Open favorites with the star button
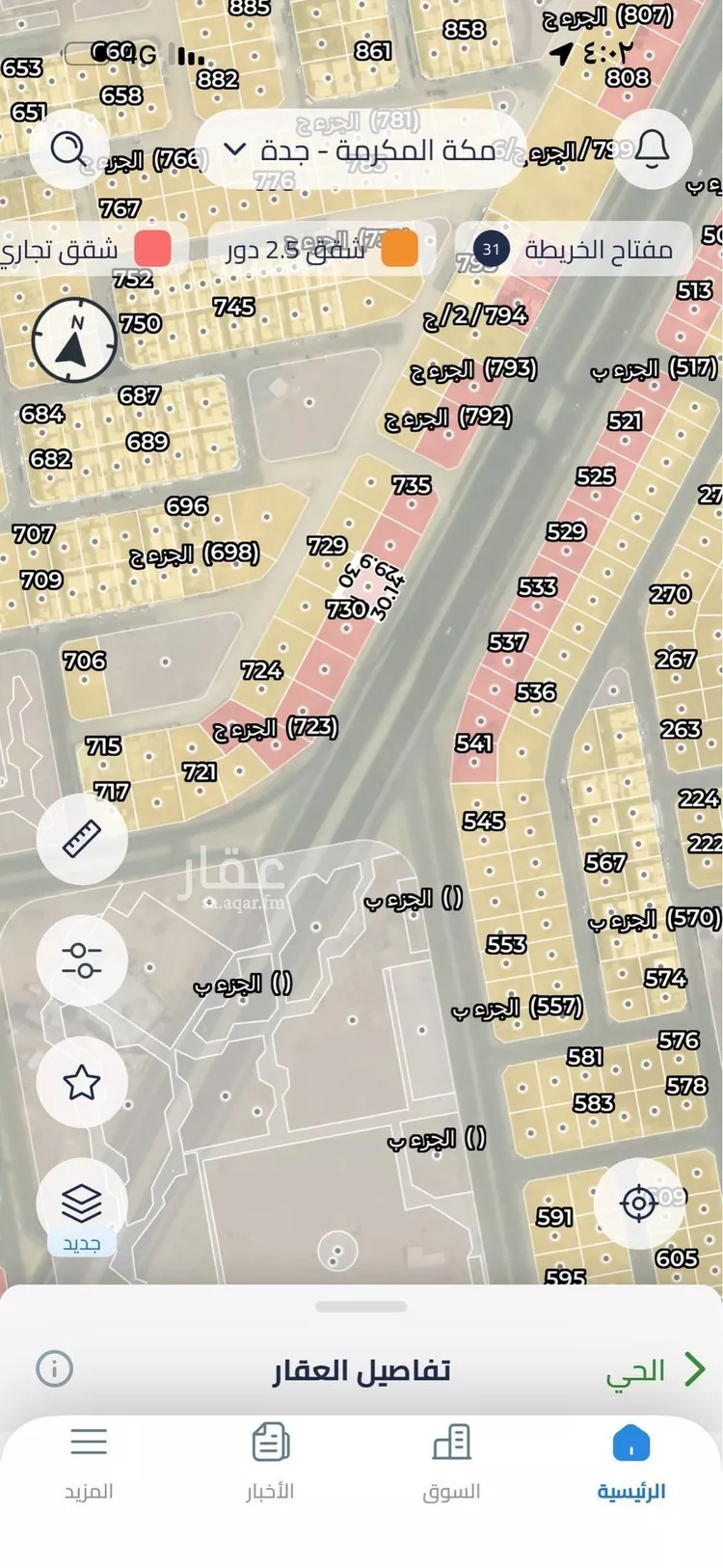This screenshot has width=723, height=1568. tap(82, 1082)
